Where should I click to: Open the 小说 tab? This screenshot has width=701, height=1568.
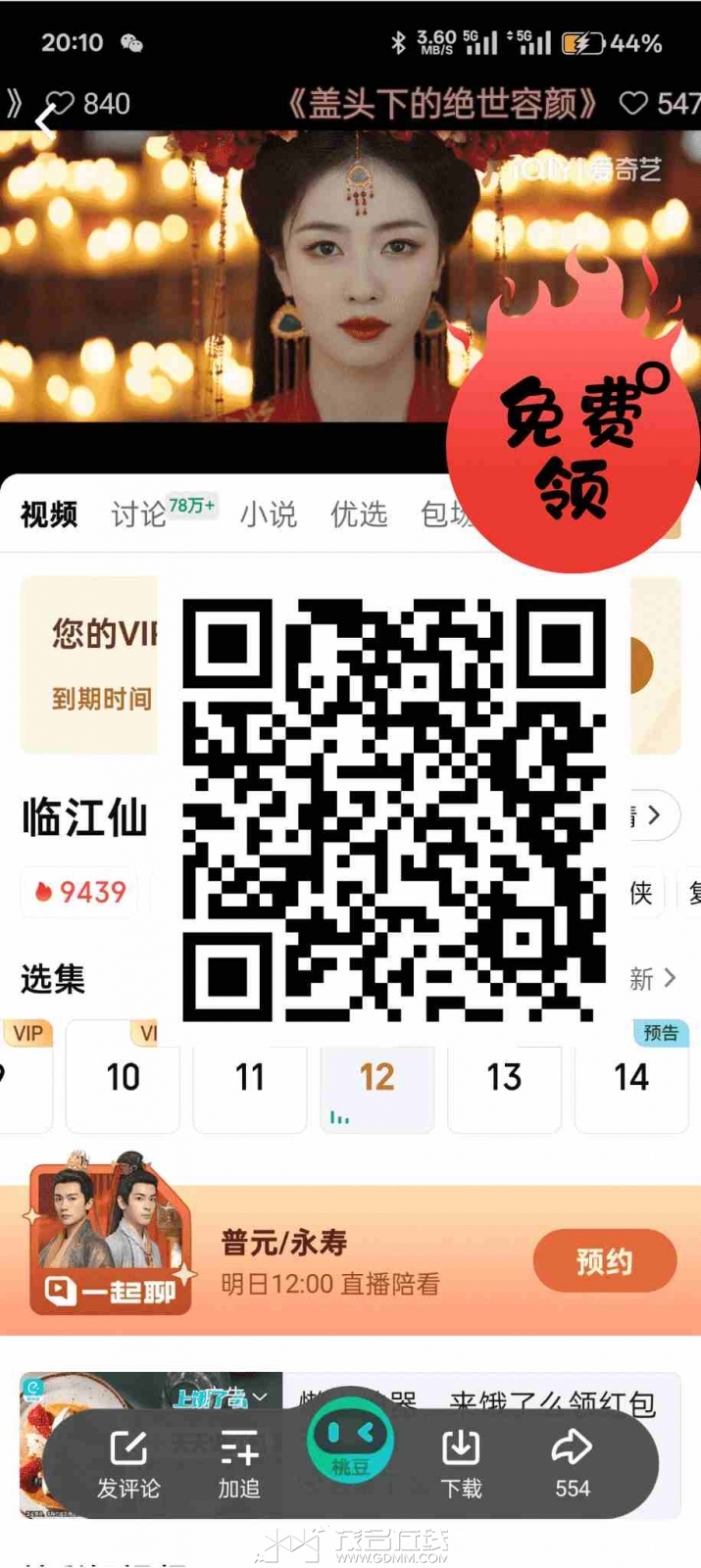pyautogui.click(x=268, y=514)
